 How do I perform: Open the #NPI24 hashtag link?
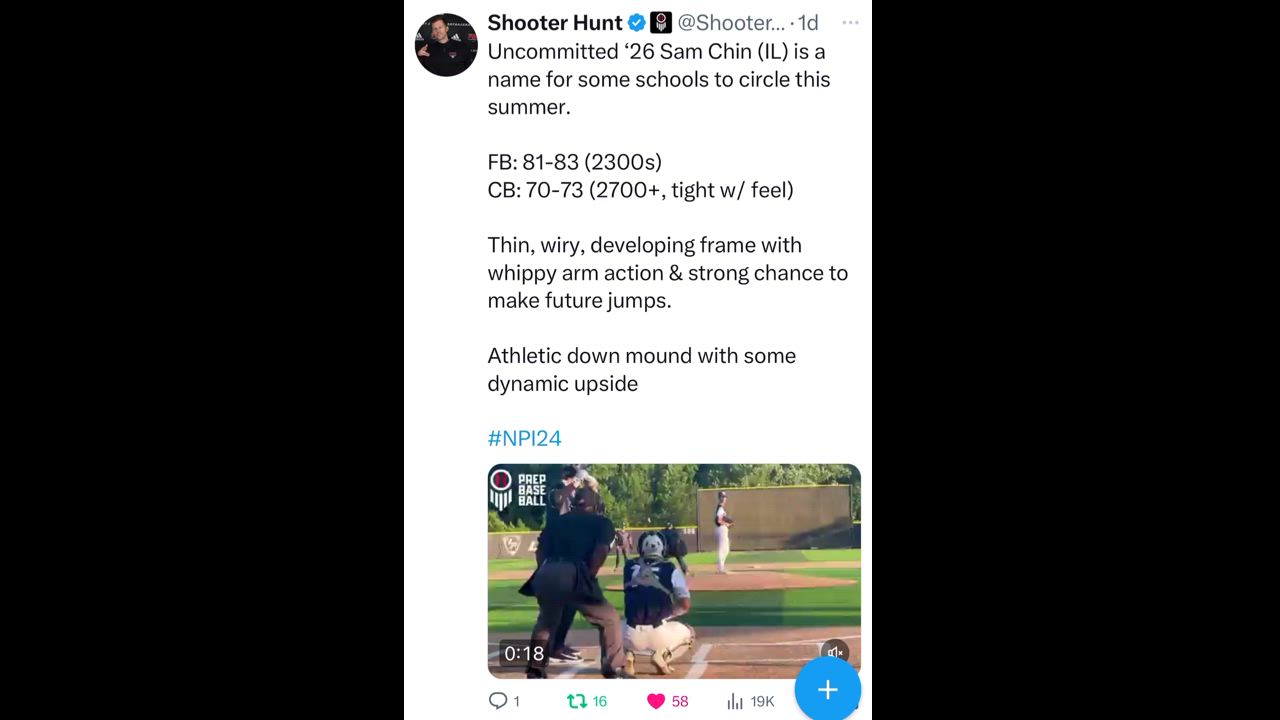(524, 438)
